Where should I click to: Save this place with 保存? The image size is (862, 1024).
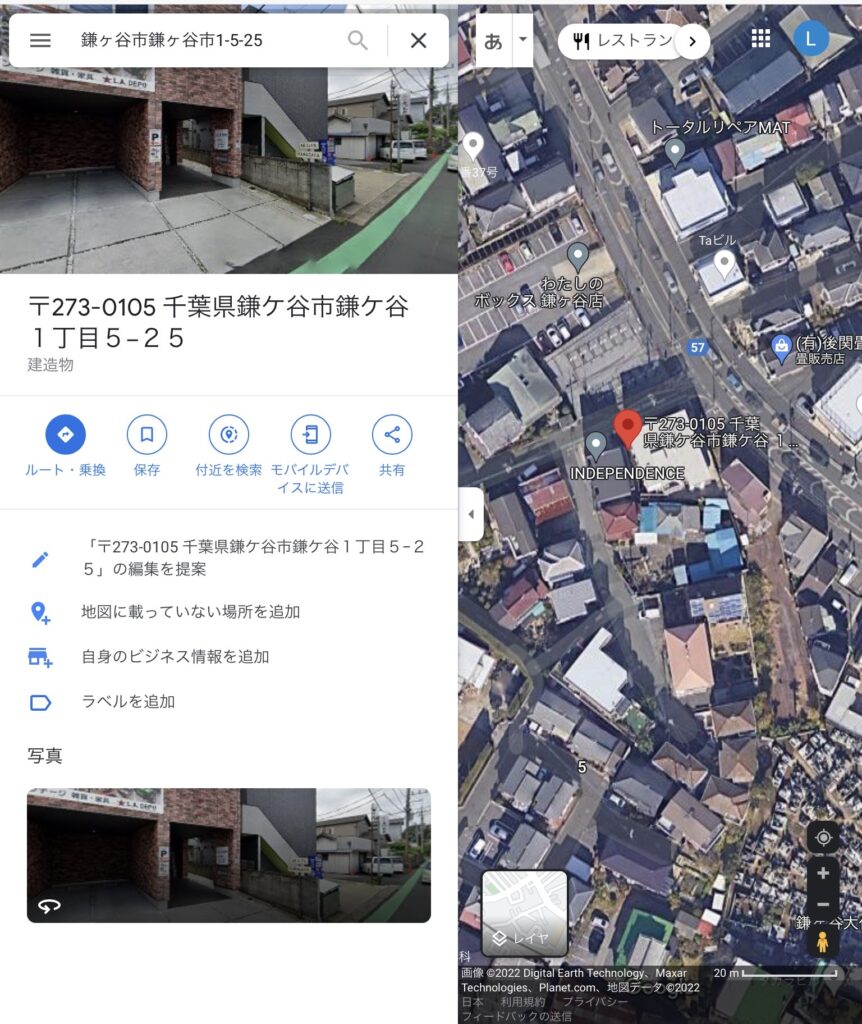(x=147, y=435)
